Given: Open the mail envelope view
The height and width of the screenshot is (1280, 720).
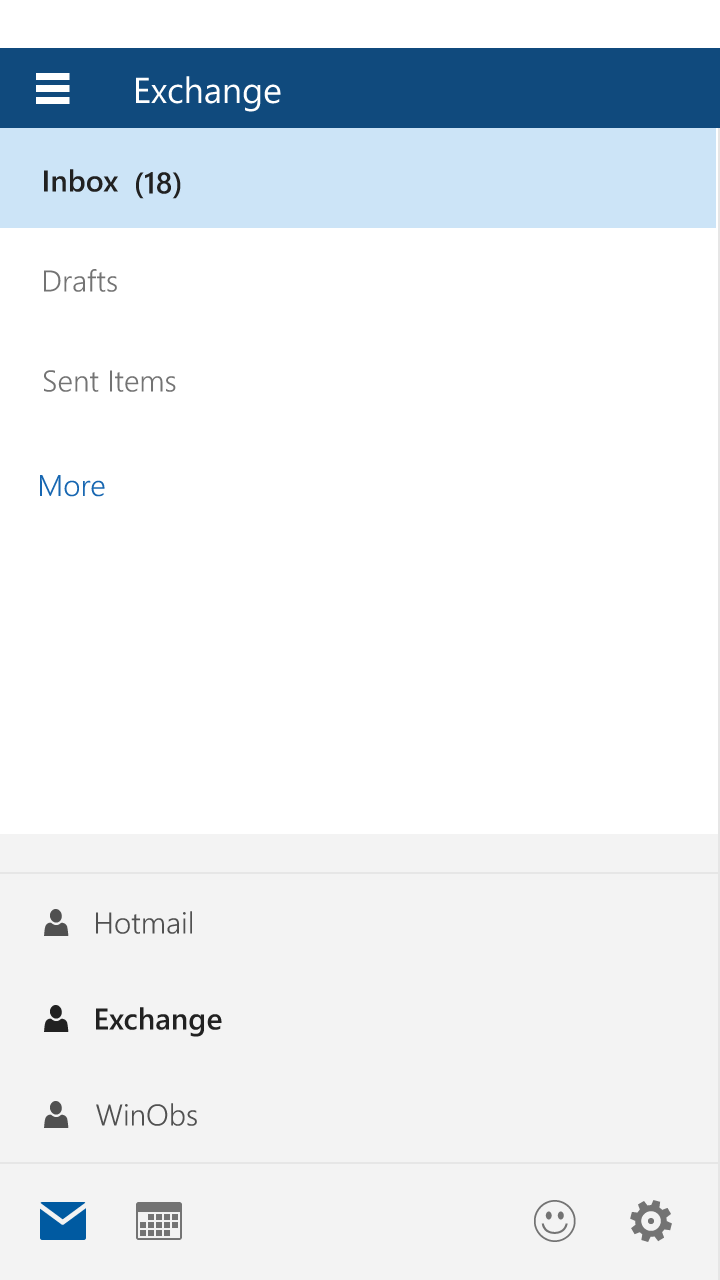Looking at the screenshot, I should [63, 1221].
